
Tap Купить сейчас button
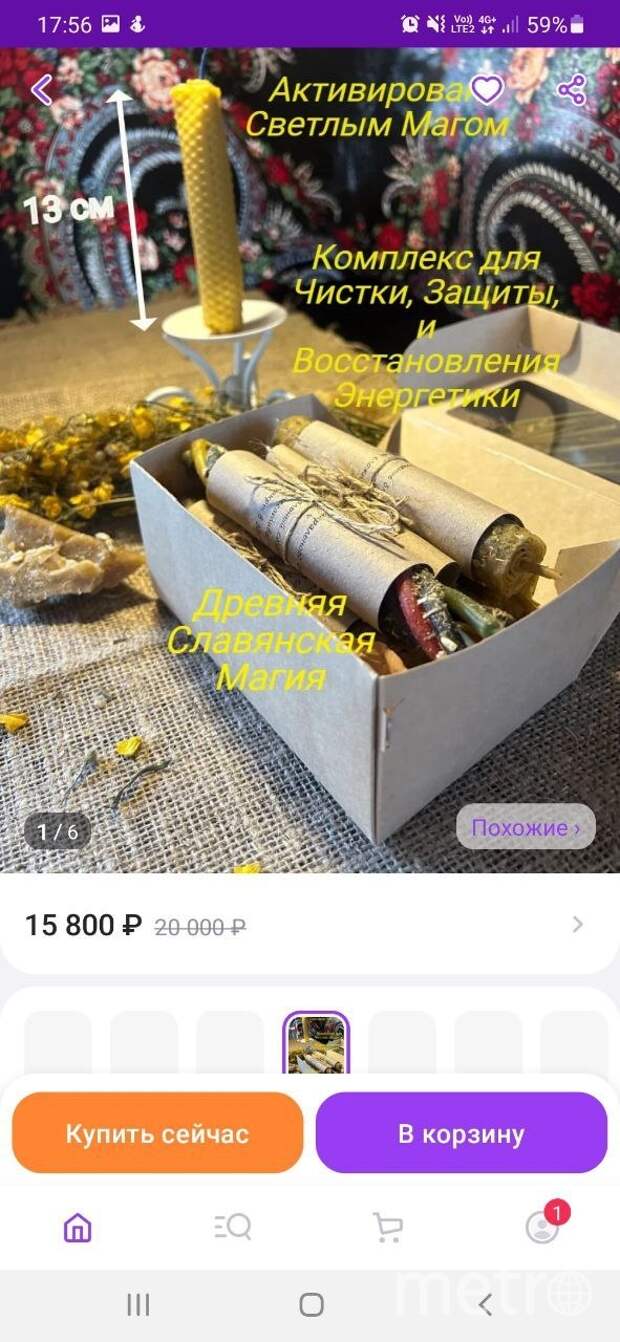coord(157,1133)
